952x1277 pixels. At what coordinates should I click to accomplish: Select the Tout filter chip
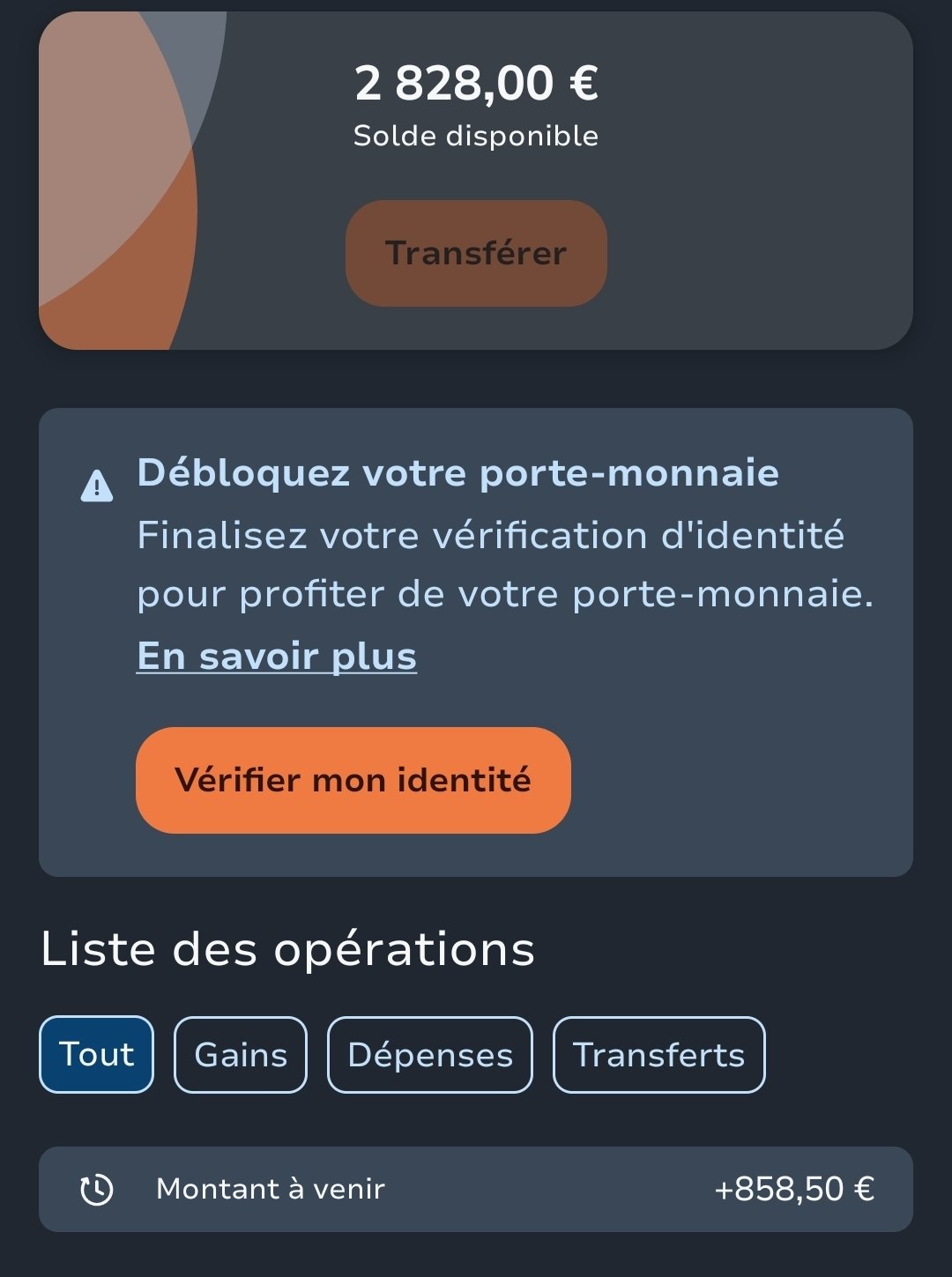point(96,1055)
